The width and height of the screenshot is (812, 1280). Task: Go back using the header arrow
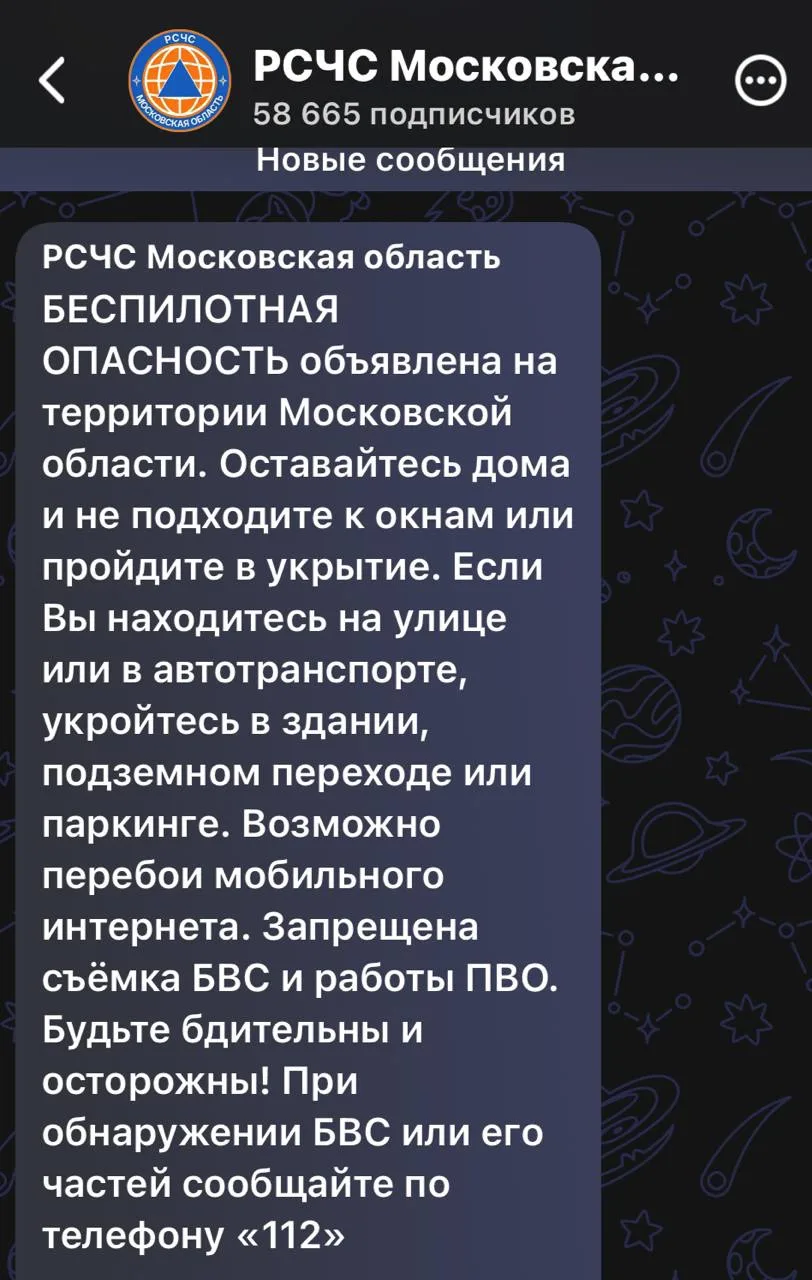[52, 81]
